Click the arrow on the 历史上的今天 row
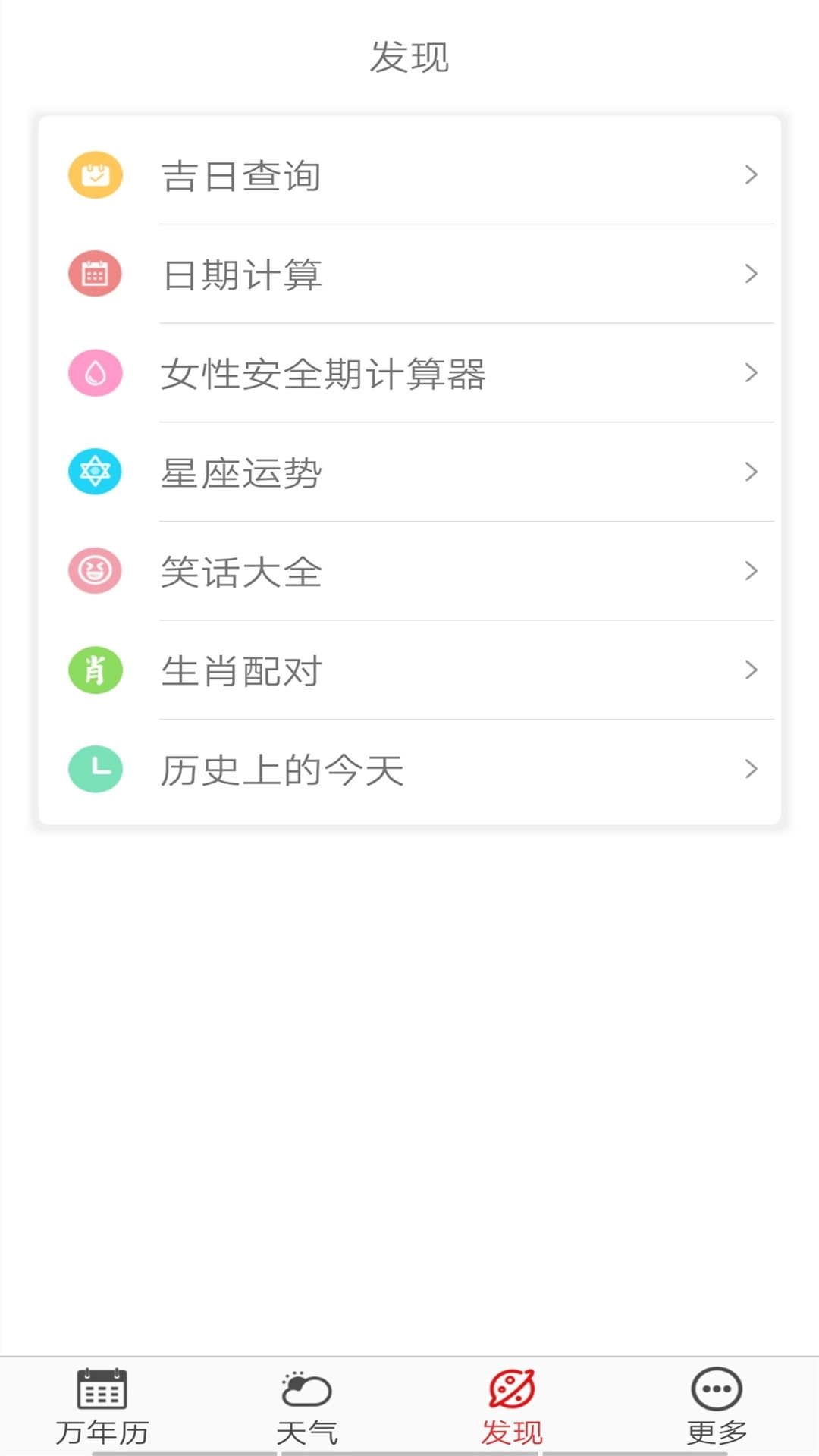The image size is (819, 1456). [752, 769]
